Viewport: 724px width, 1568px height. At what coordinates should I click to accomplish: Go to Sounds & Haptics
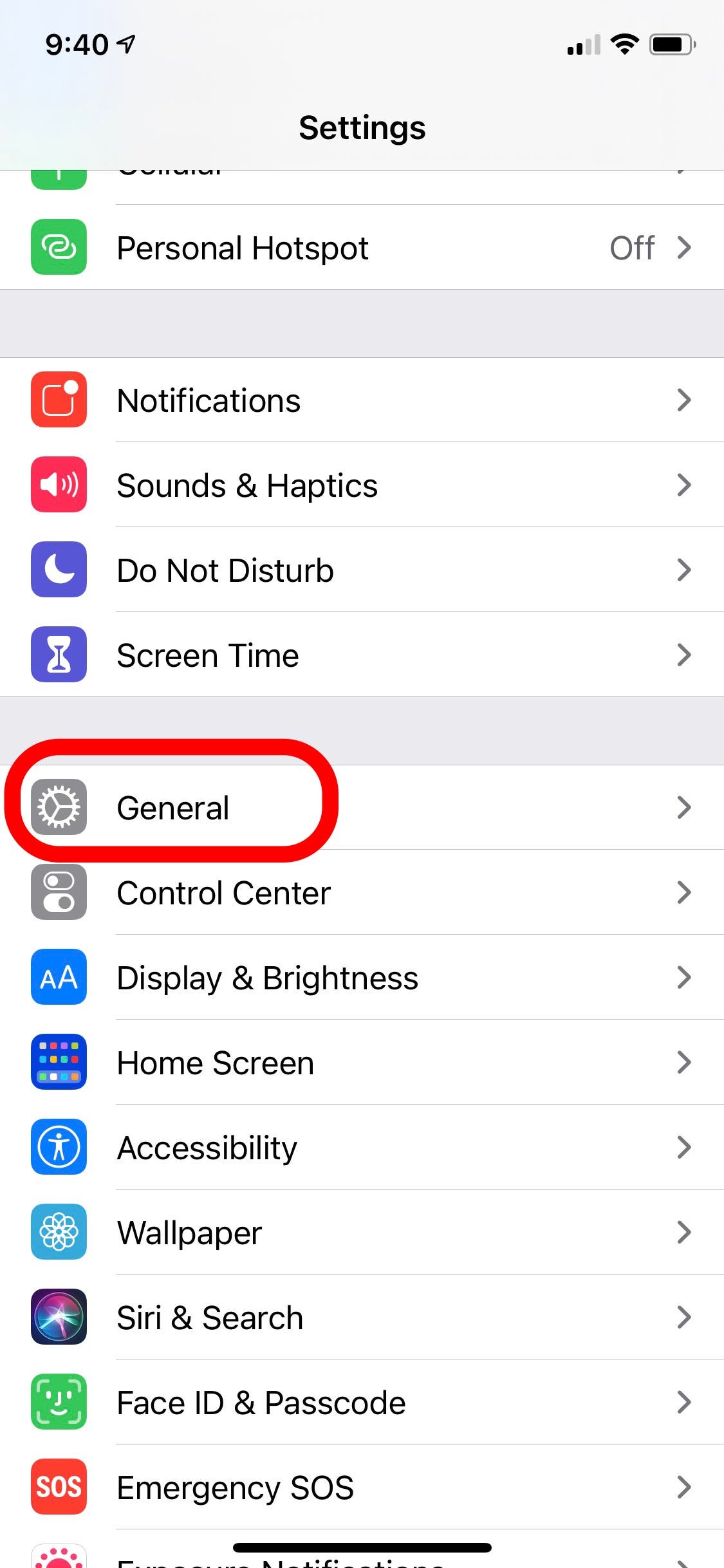[362, 485]
